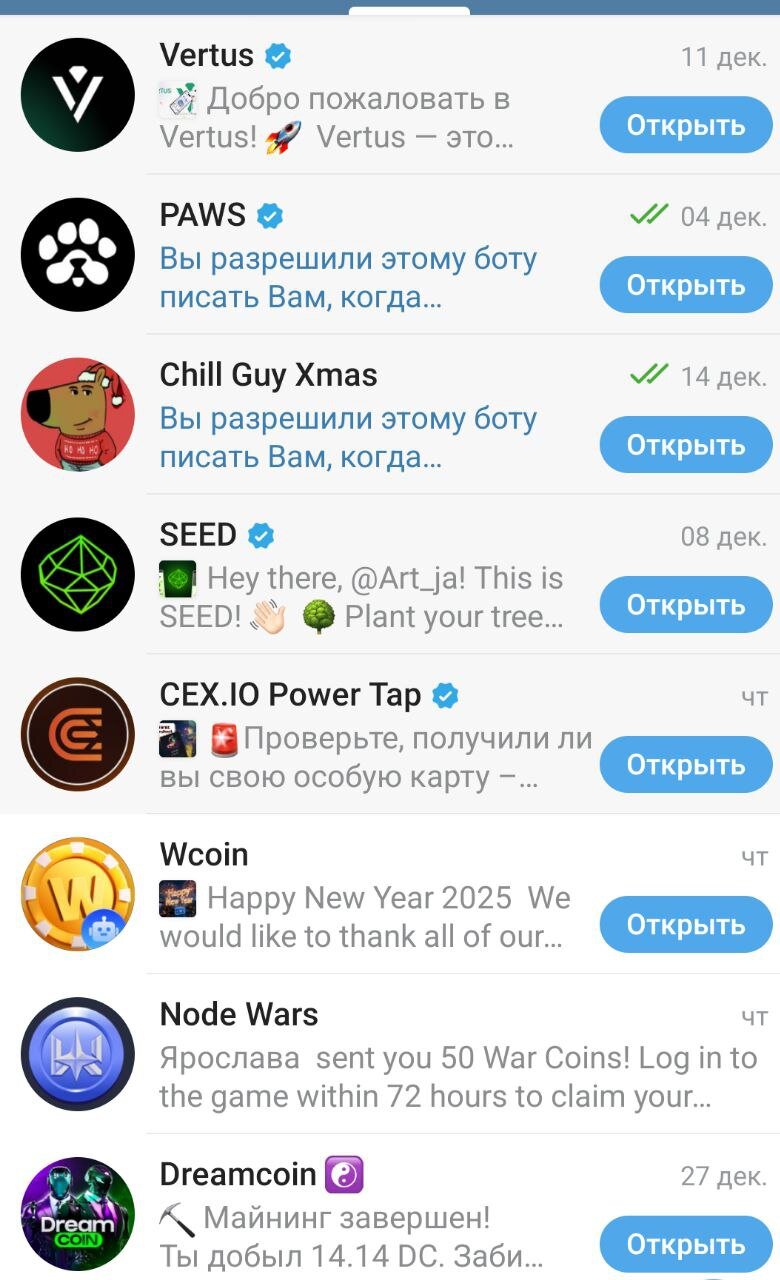
Task: Tap Открыть button for Vertus
Action: pos(686,125)
